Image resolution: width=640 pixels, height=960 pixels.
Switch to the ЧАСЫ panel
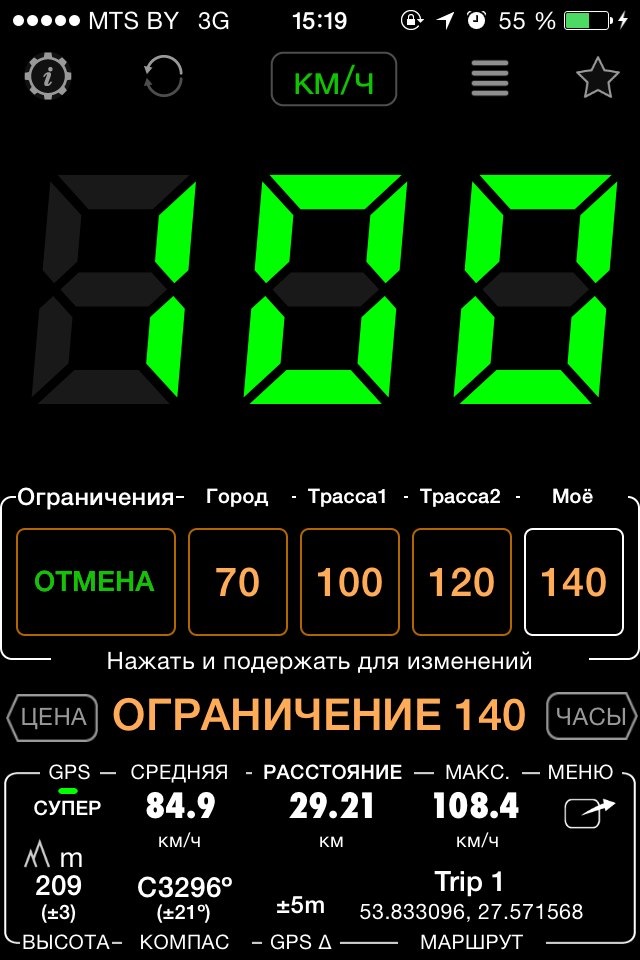[x=591, y=717]
